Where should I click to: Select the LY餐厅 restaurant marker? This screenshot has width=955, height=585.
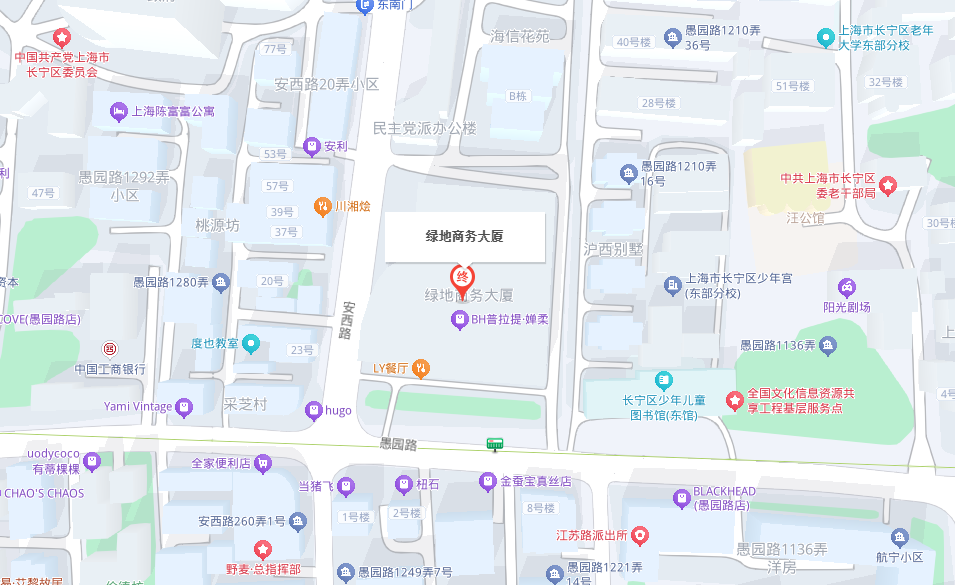(422, 368)
